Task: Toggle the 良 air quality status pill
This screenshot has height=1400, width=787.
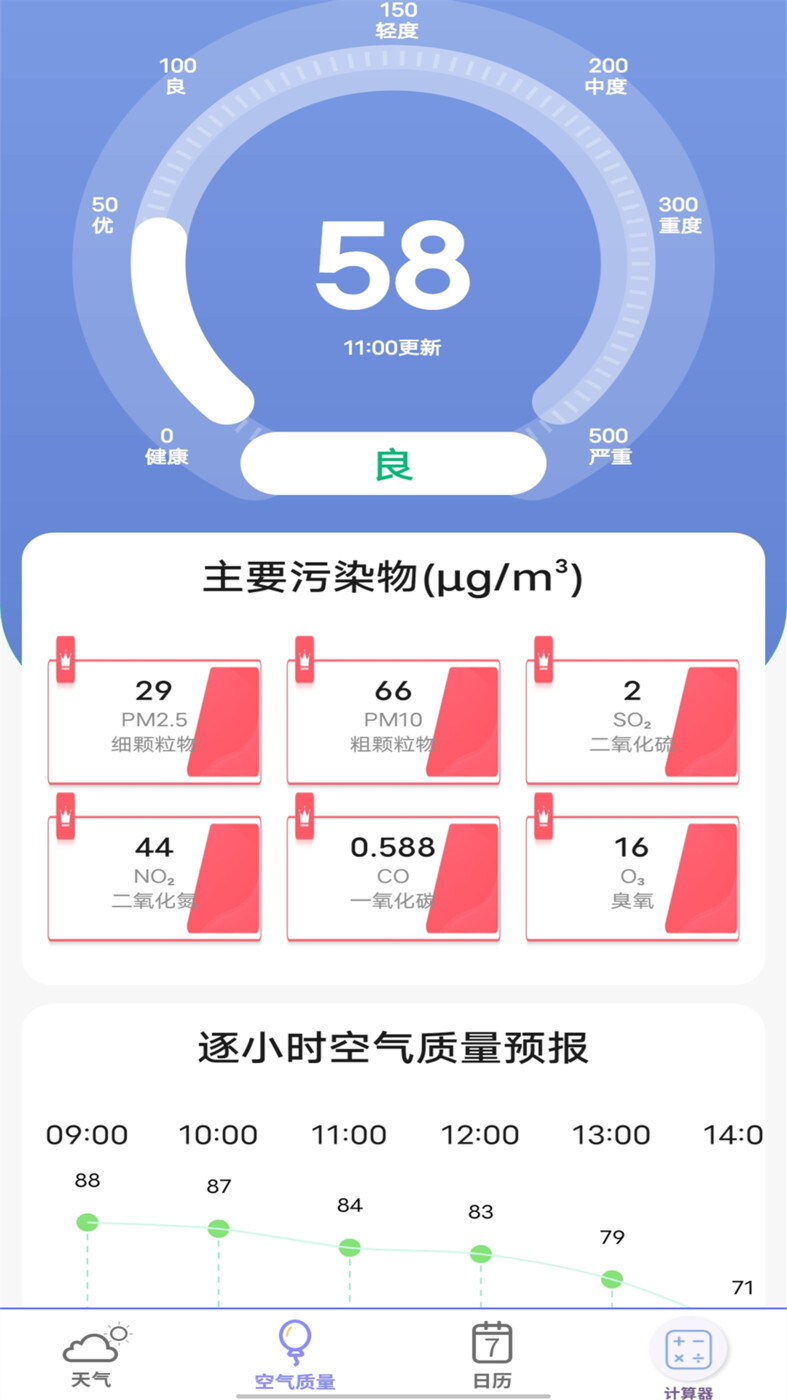Action: coord(393,462)
